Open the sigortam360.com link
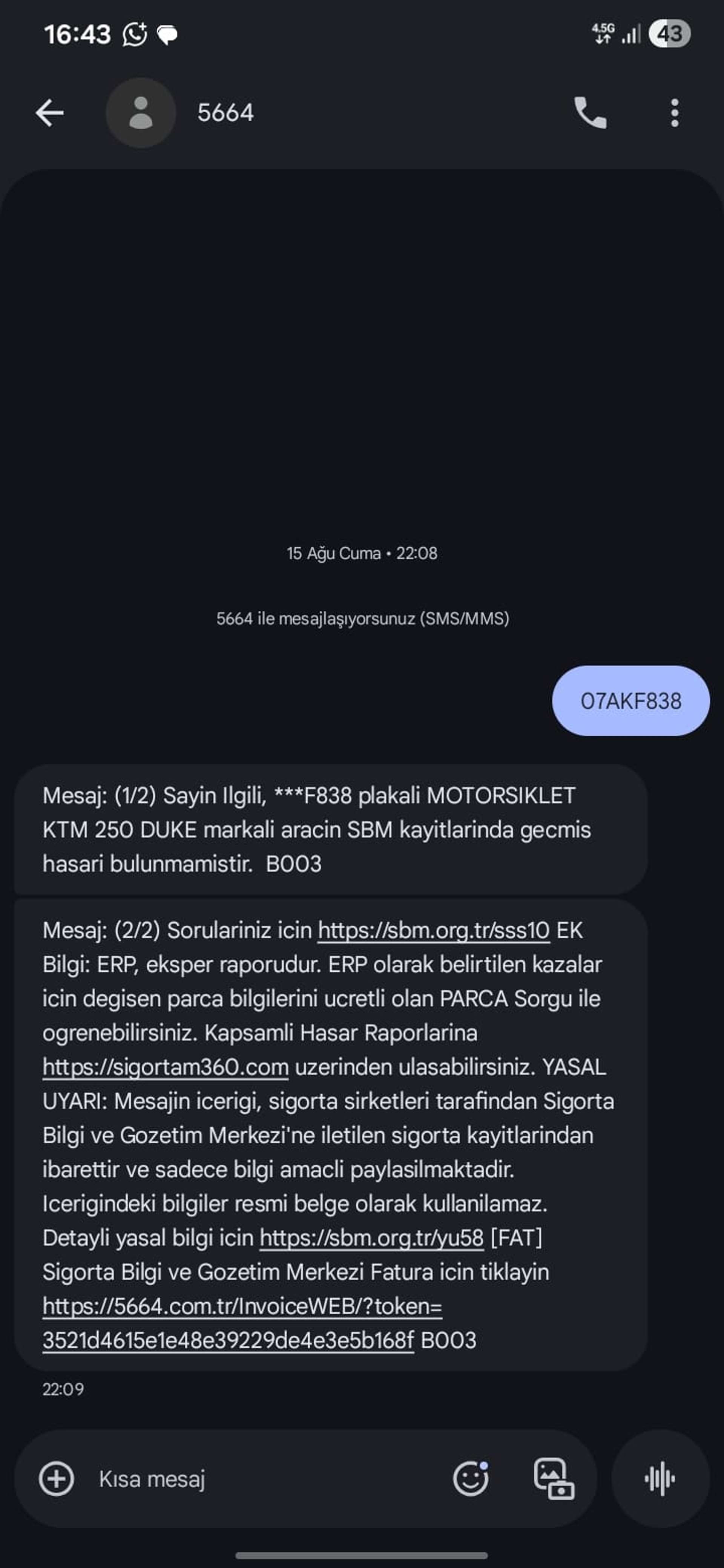The height and width of the screenshot is (1568, 724). coord(165,1067)
